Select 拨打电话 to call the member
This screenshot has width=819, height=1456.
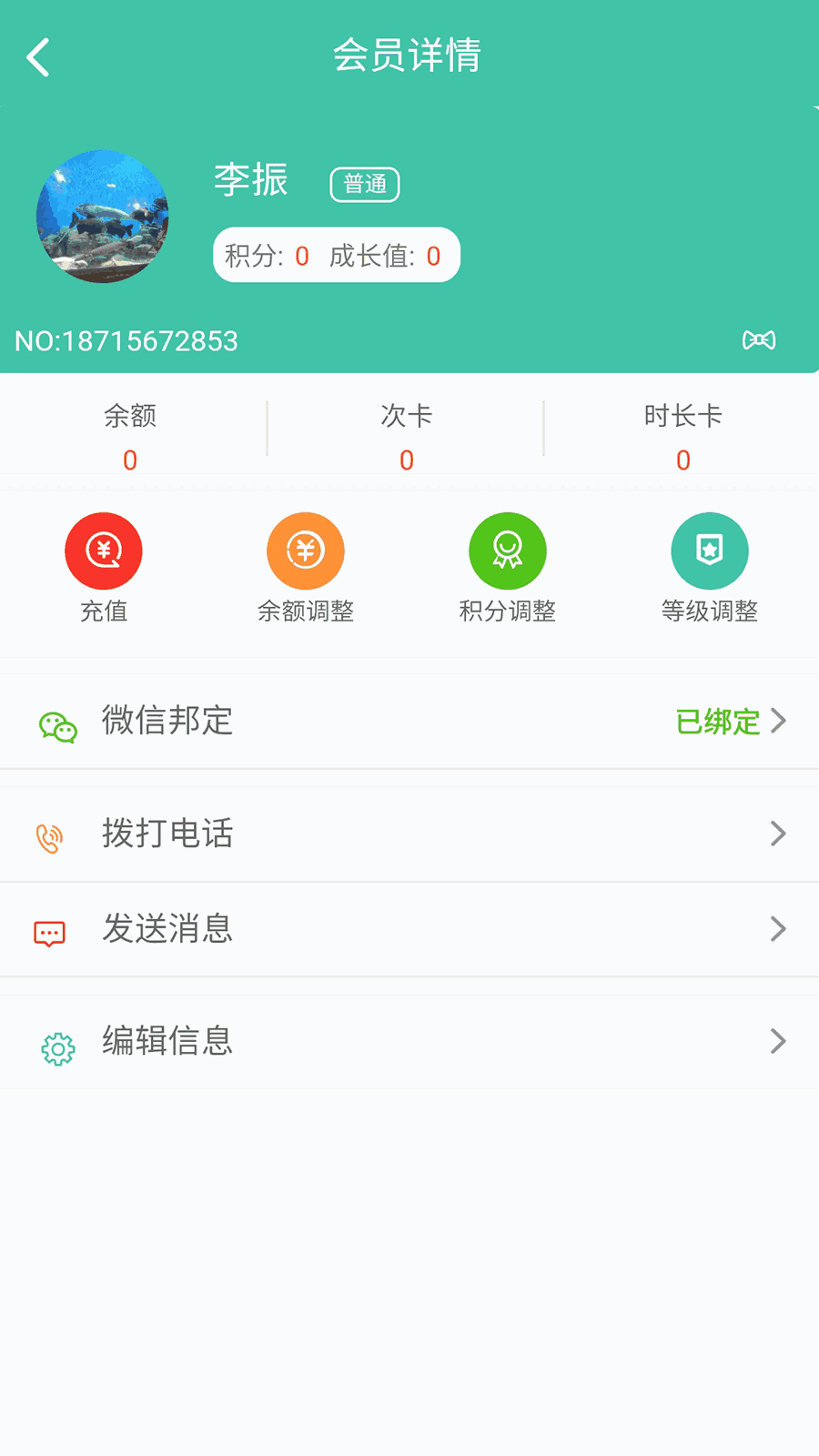[409, 834]
